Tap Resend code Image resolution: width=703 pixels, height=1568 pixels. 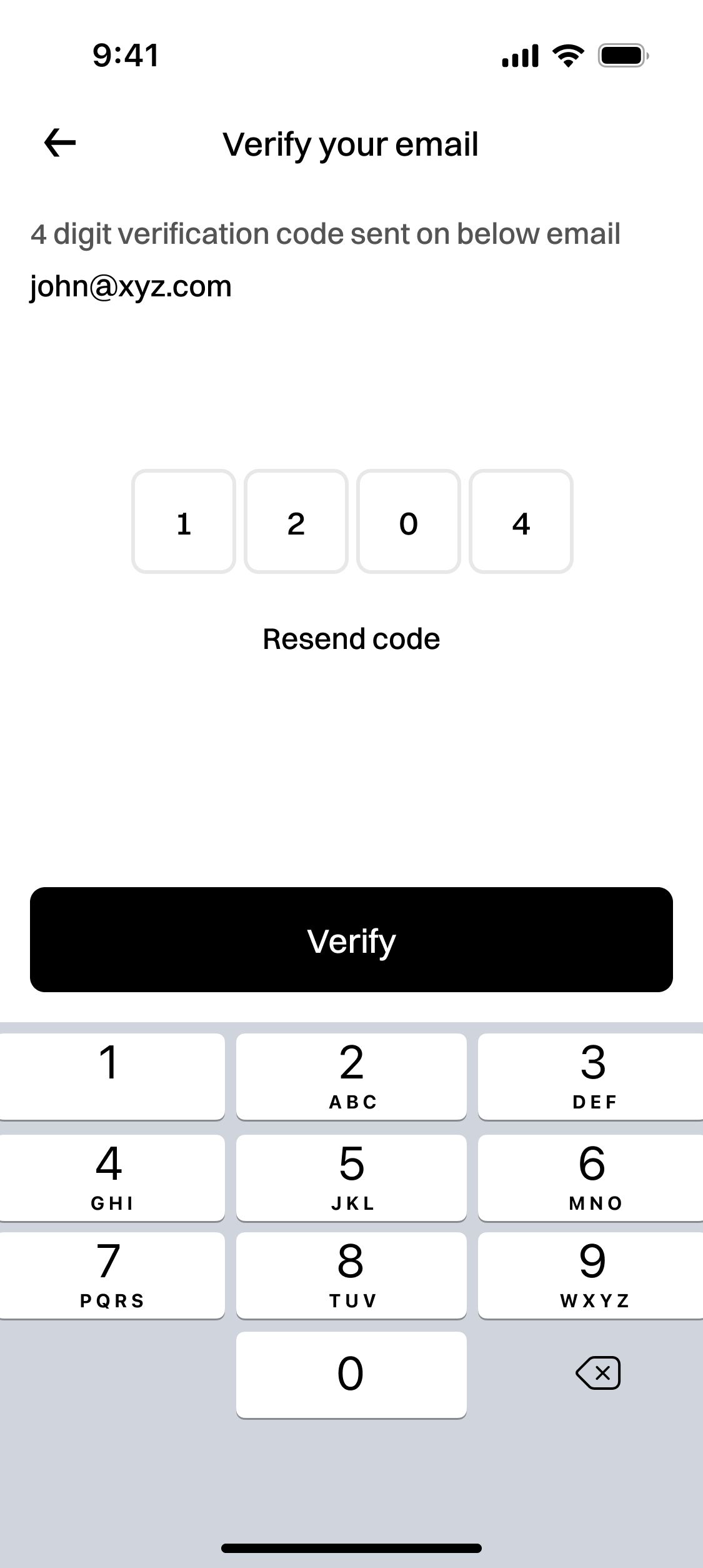click(351, 639)
